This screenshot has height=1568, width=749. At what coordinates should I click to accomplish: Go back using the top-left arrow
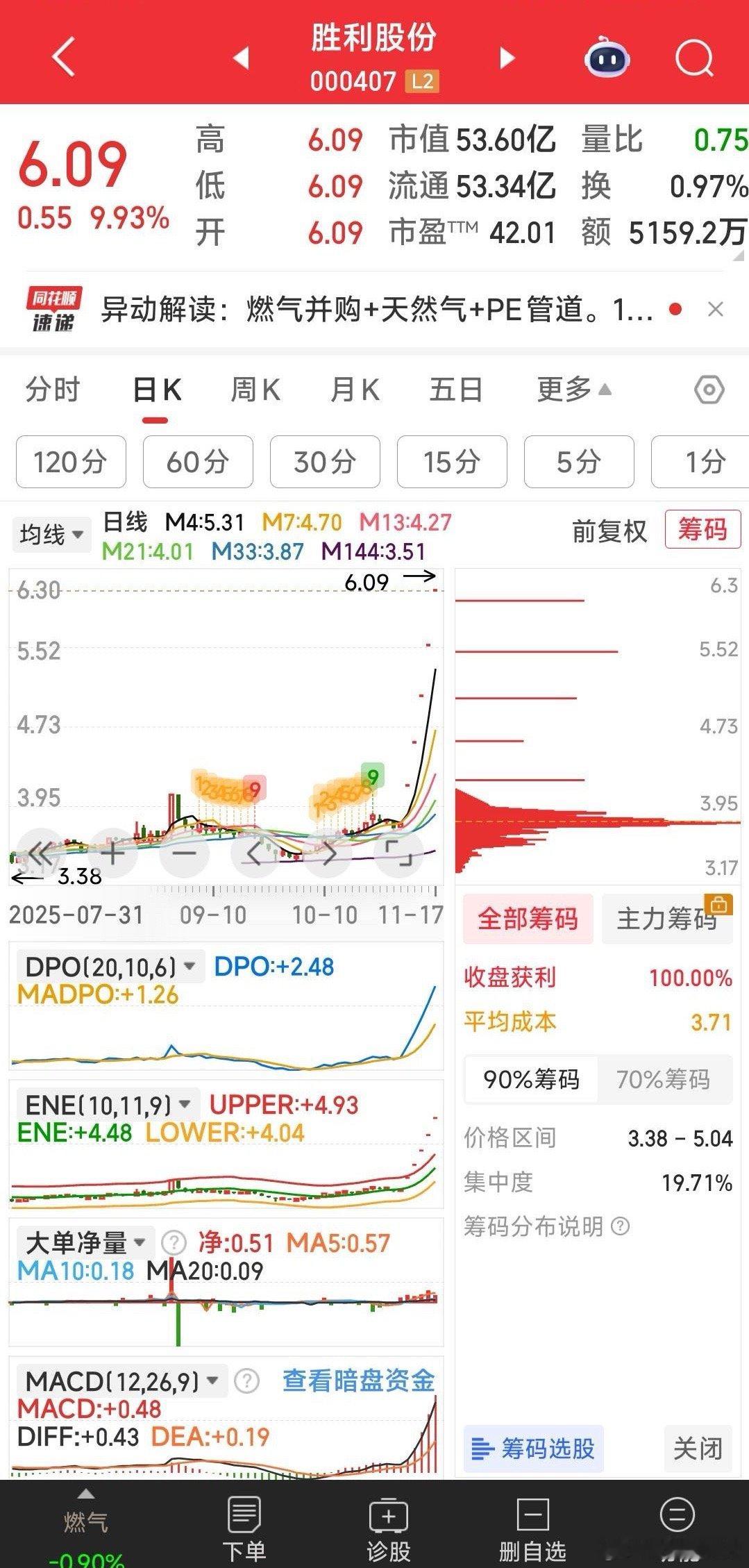(x=63, y=57)
